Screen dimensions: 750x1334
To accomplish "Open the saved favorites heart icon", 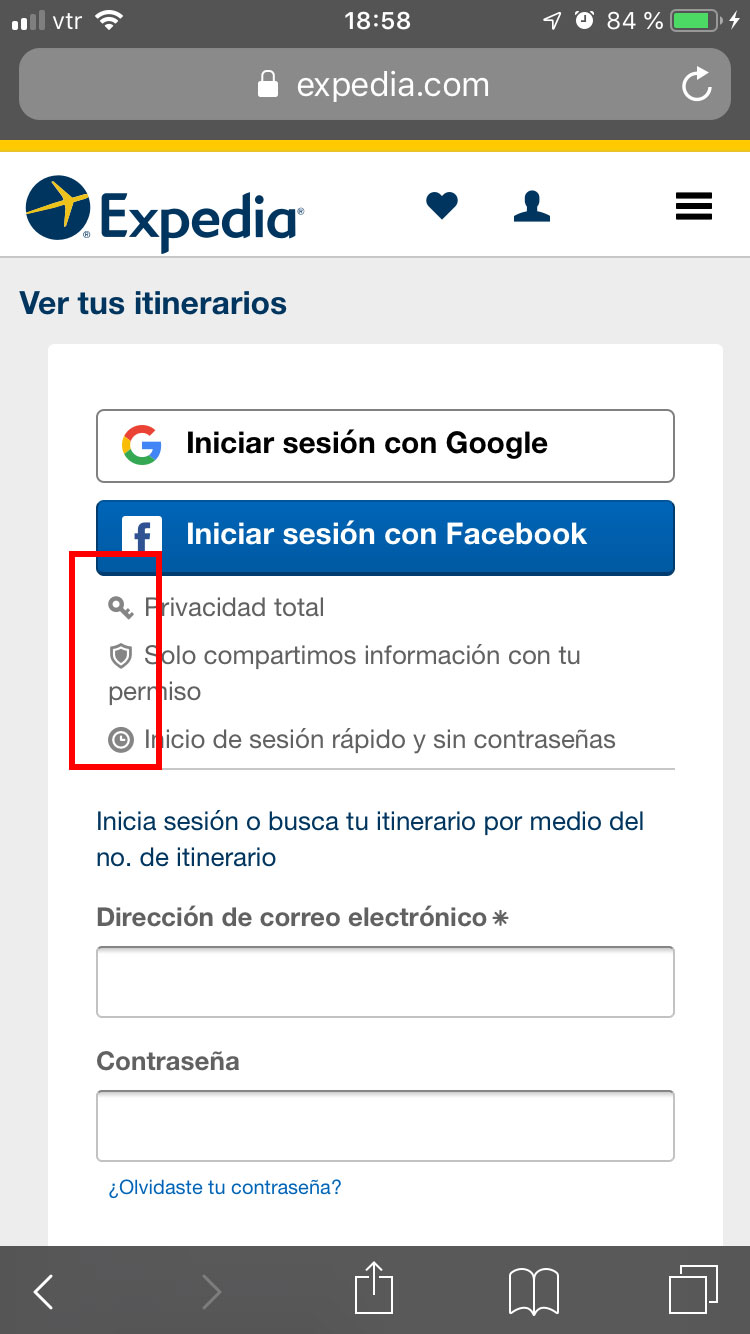I will (441, 206).
